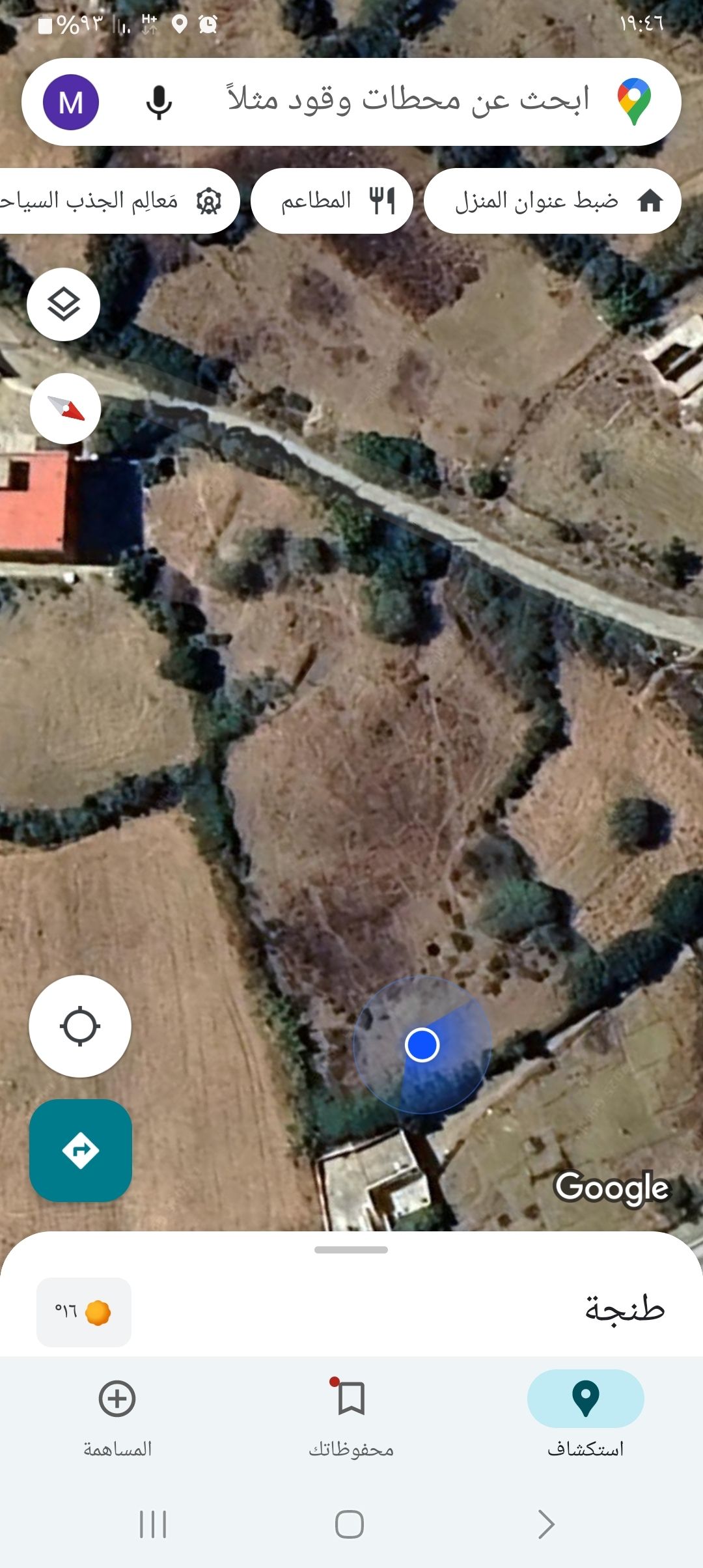
Task: Open the directions button
Action: pos(81,1151)
